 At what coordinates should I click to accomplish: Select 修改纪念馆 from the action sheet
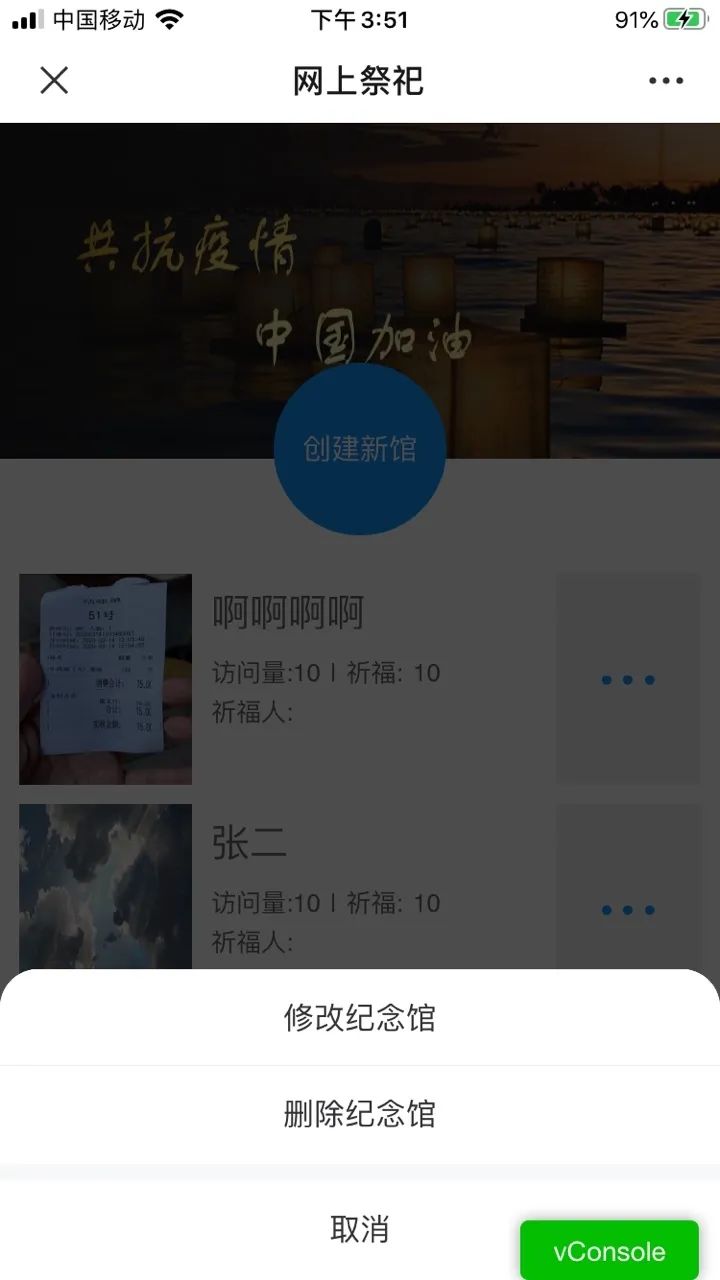pos(360,1016)
